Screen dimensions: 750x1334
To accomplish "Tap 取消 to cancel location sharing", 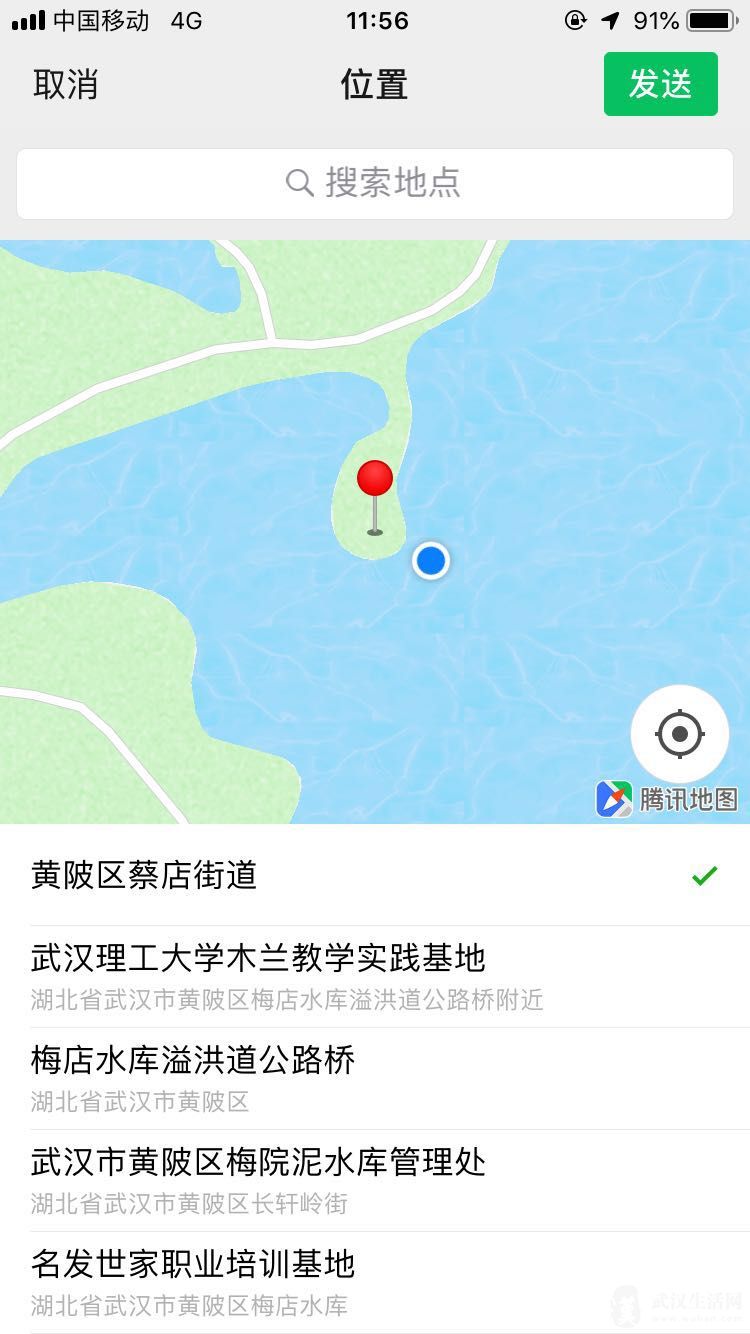I will [x=64, y=85].
